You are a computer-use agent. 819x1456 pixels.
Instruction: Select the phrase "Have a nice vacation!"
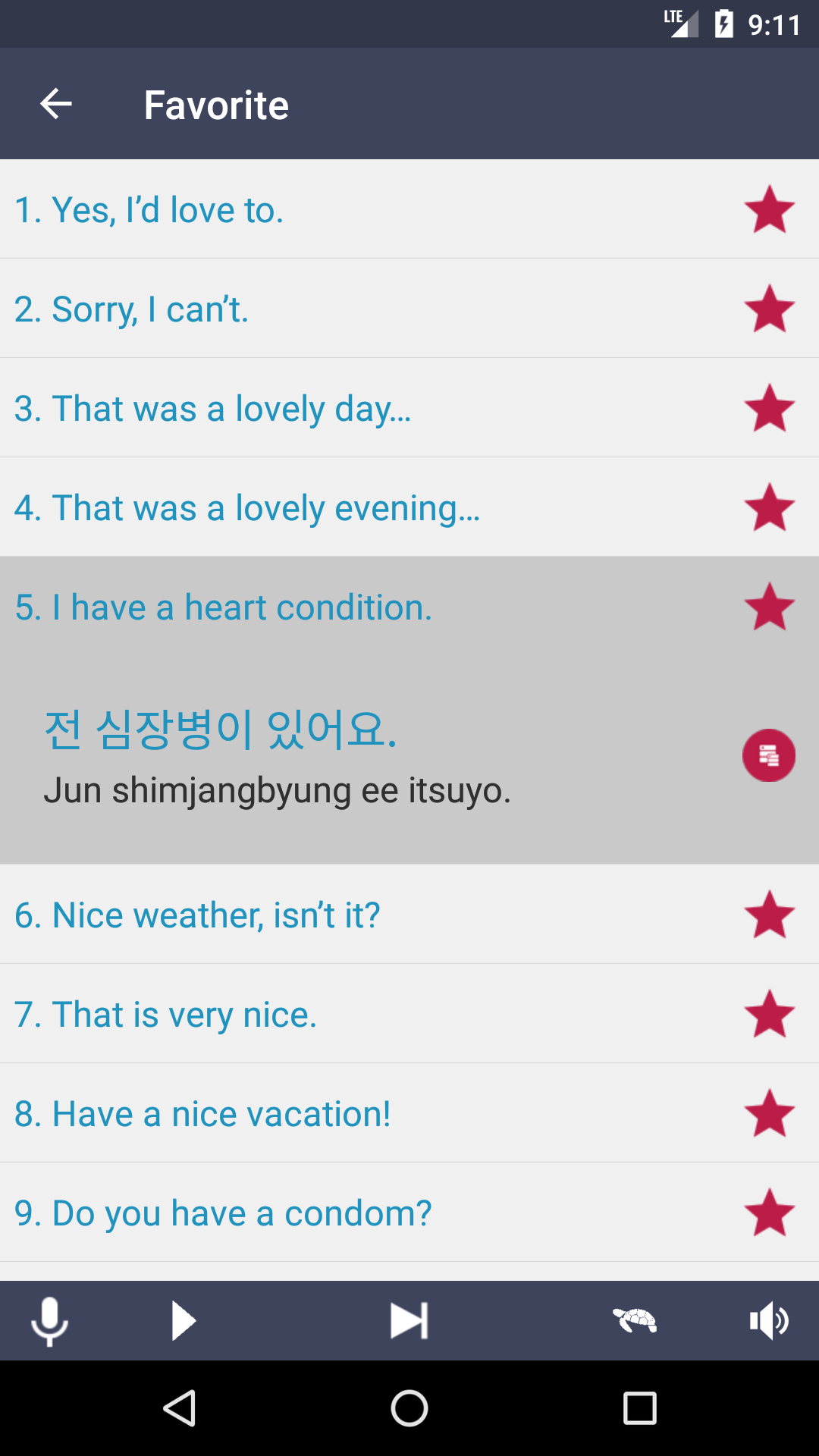(202, 1114)
